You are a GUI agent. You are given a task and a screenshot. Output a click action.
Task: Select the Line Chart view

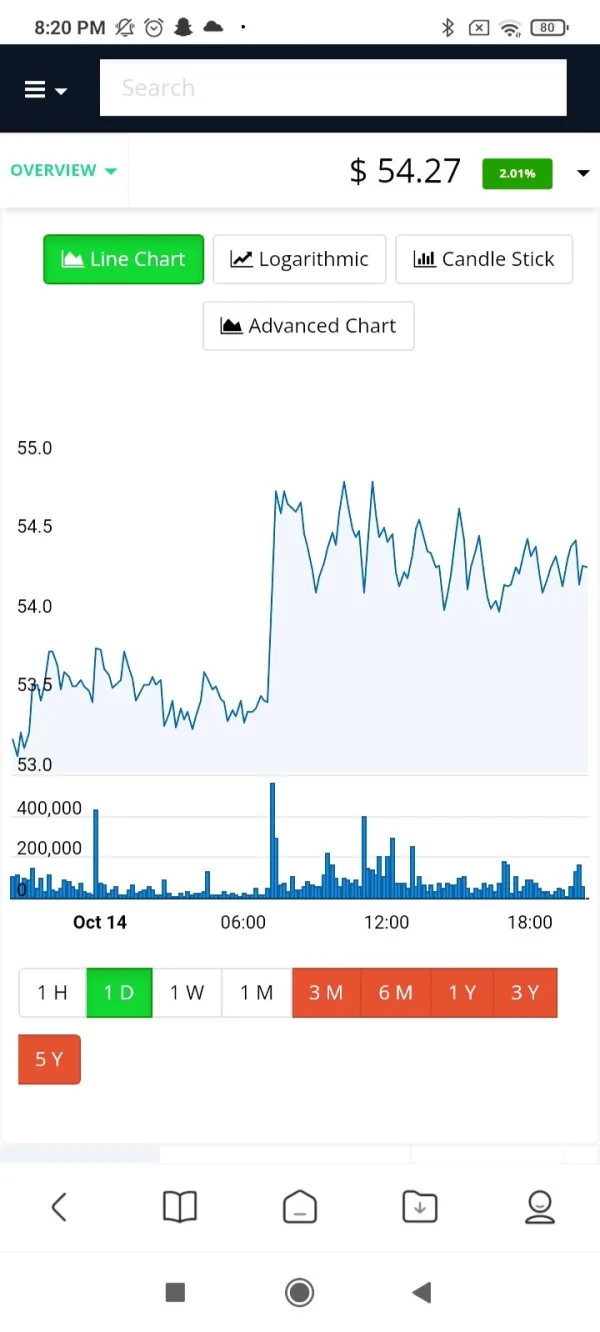point(124,259)
